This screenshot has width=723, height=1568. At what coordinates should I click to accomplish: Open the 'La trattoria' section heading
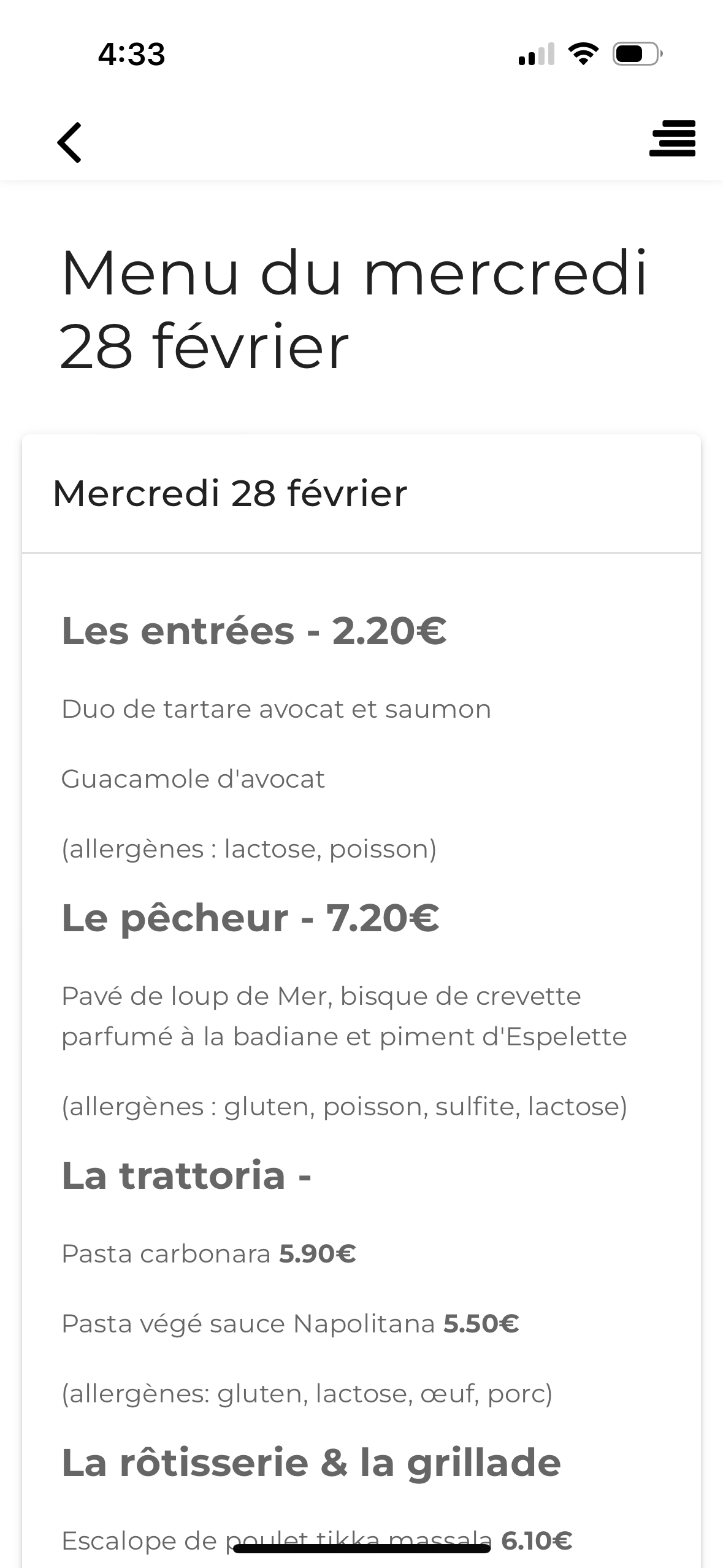point(187,1174)
